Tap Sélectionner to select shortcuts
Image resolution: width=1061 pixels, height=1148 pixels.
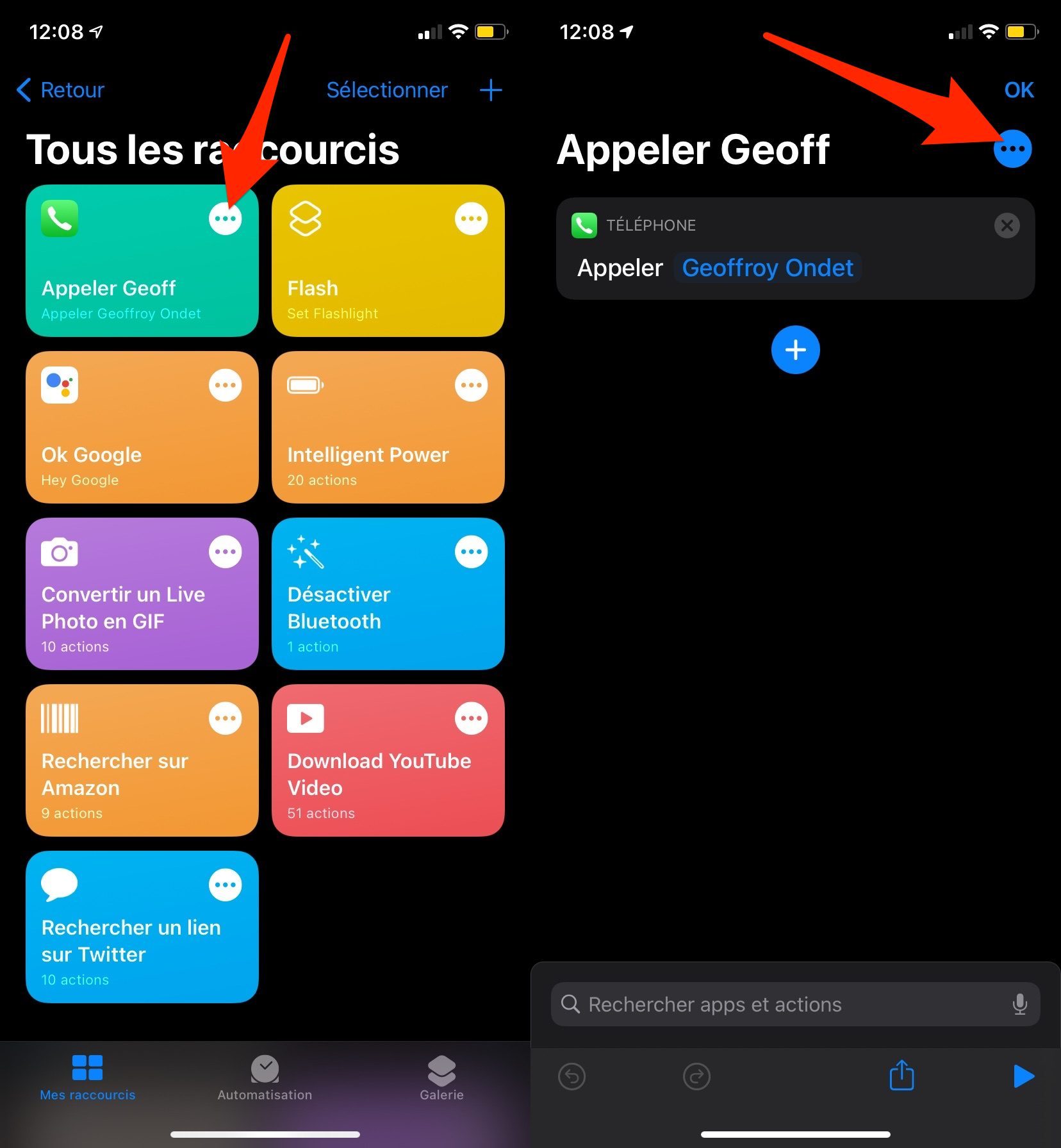[x=386, y=90]
